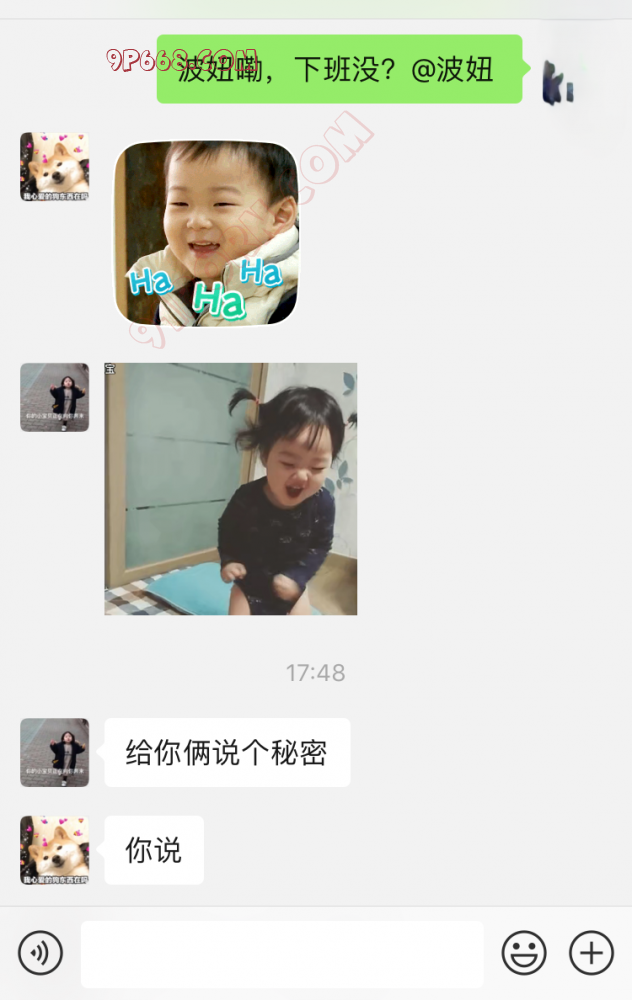Open the Ha Ha Ha sticker
Screen dimensions: 632x1000
coord(206,232)
